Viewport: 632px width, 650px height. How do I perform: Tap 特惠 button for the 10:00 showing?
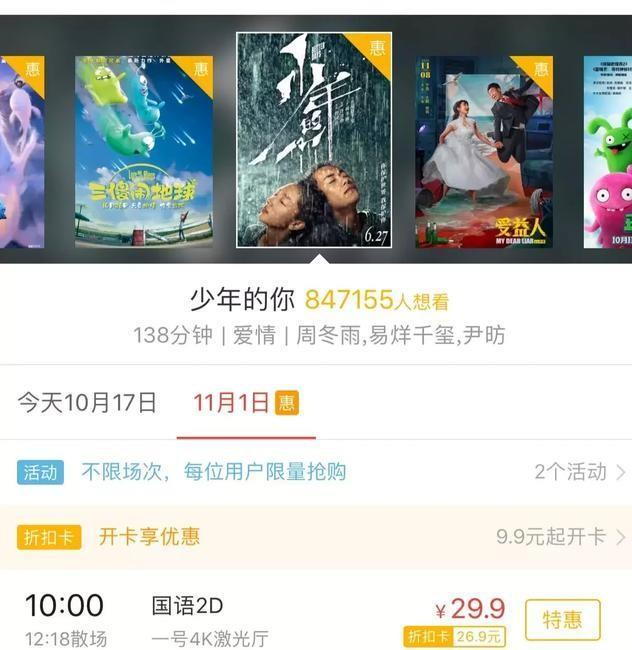562,620
